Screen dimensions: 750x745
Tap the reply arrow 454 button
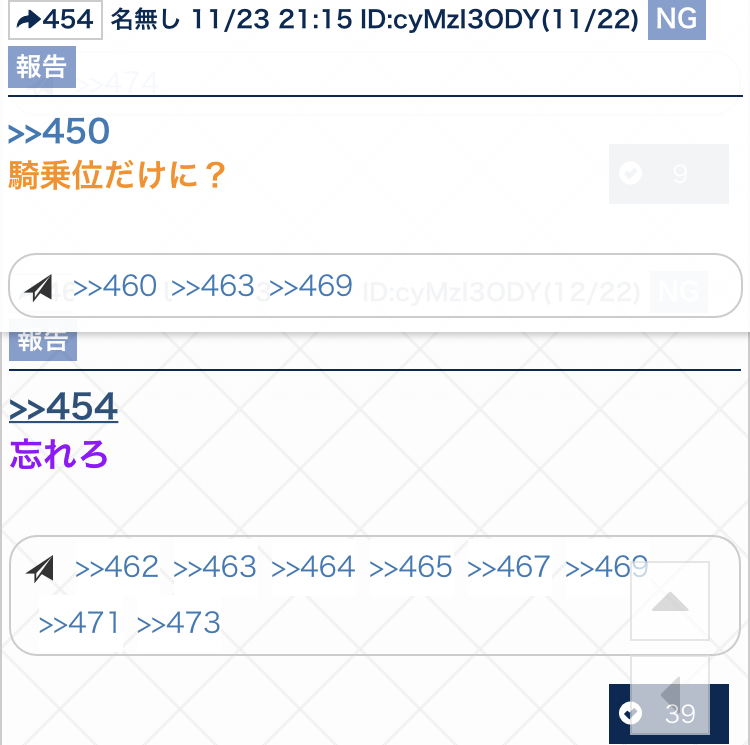click(x=56, y=21)
